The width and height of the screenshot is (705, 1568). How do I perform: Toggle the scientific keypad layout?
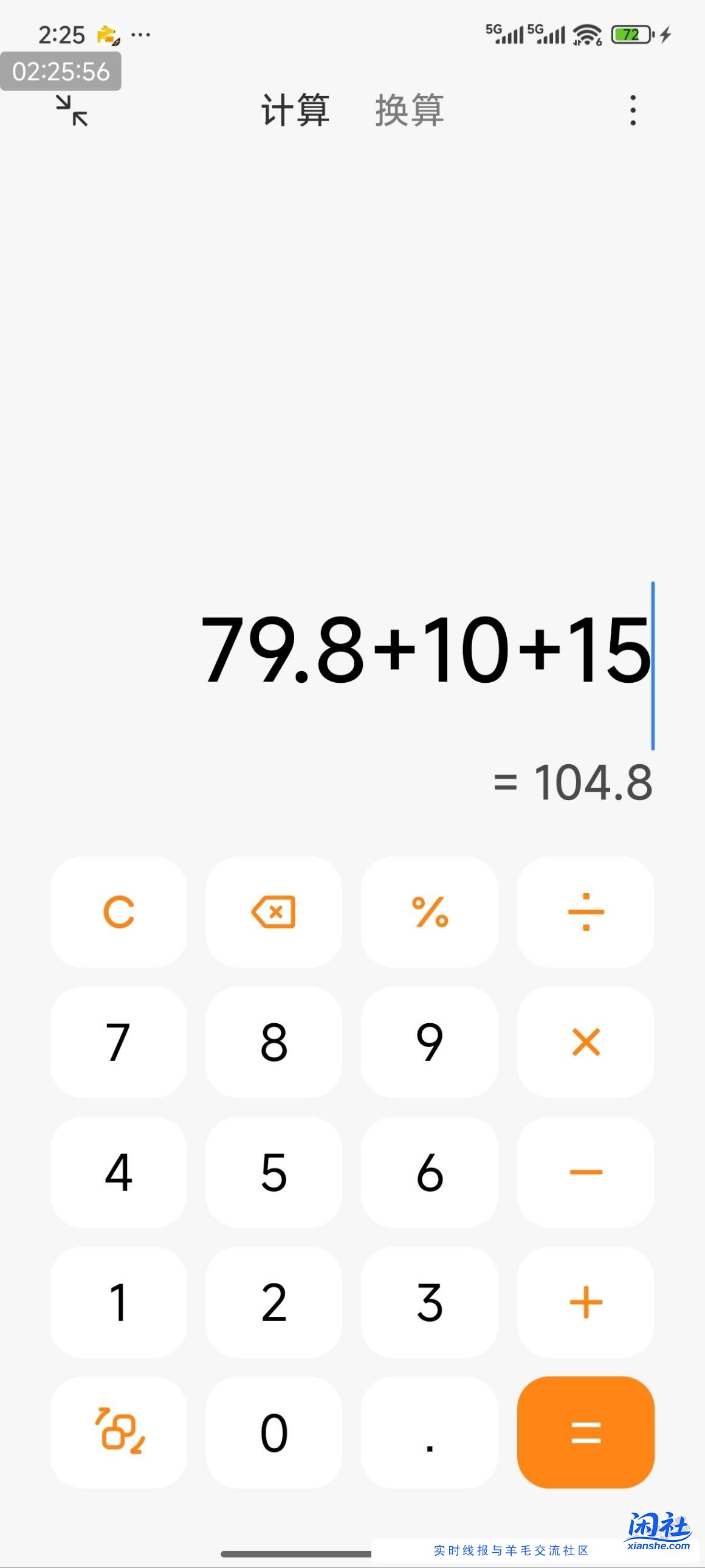[x=119, y=1432]
